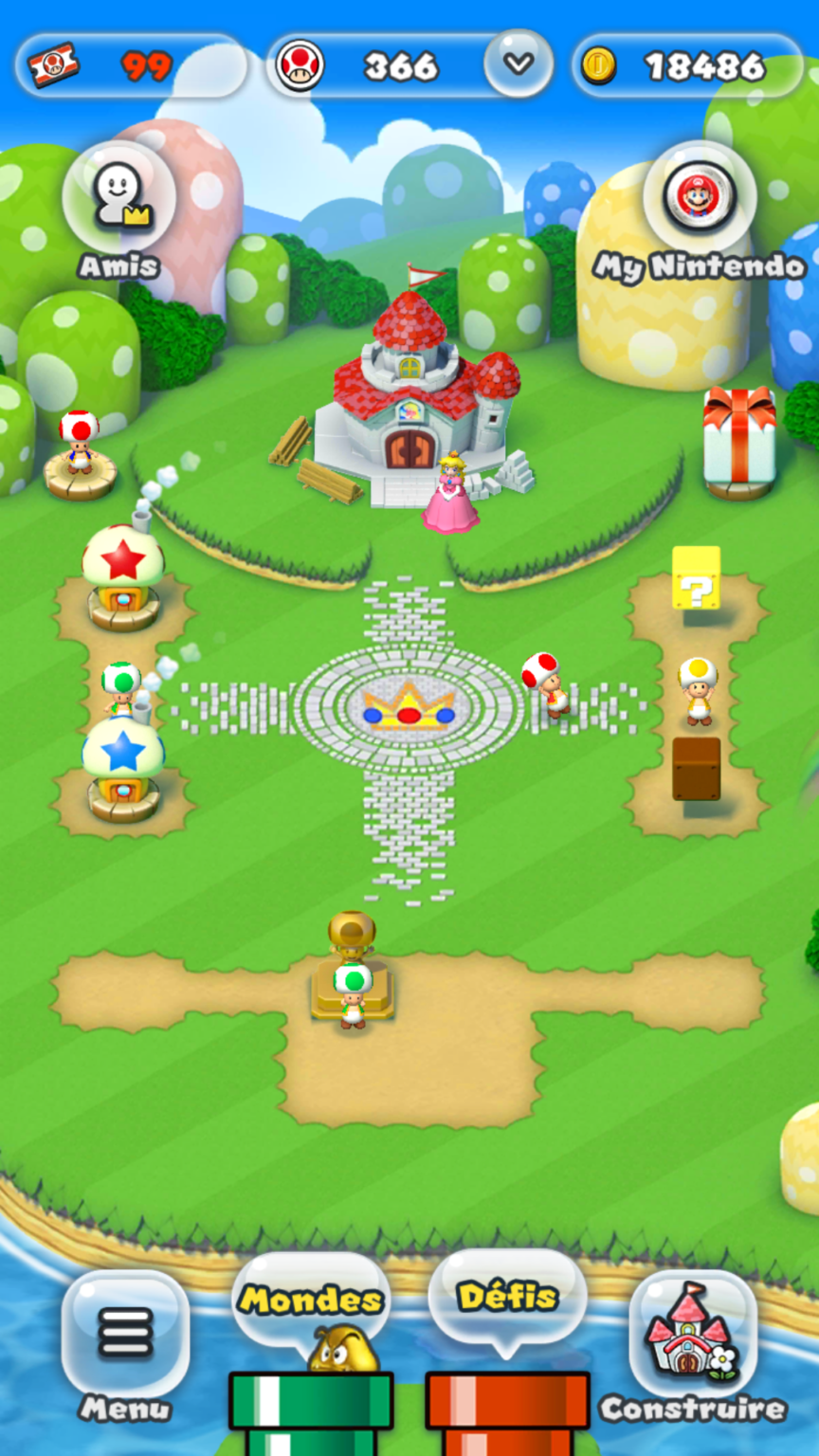Open Construire build mode
The image size is (819, 1456).
693,1335
